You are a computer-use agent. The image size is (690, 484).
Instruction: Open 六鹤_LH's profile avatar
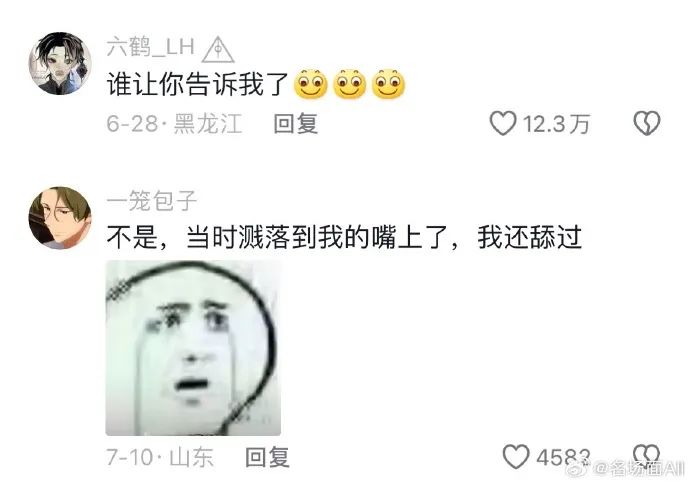60,63
